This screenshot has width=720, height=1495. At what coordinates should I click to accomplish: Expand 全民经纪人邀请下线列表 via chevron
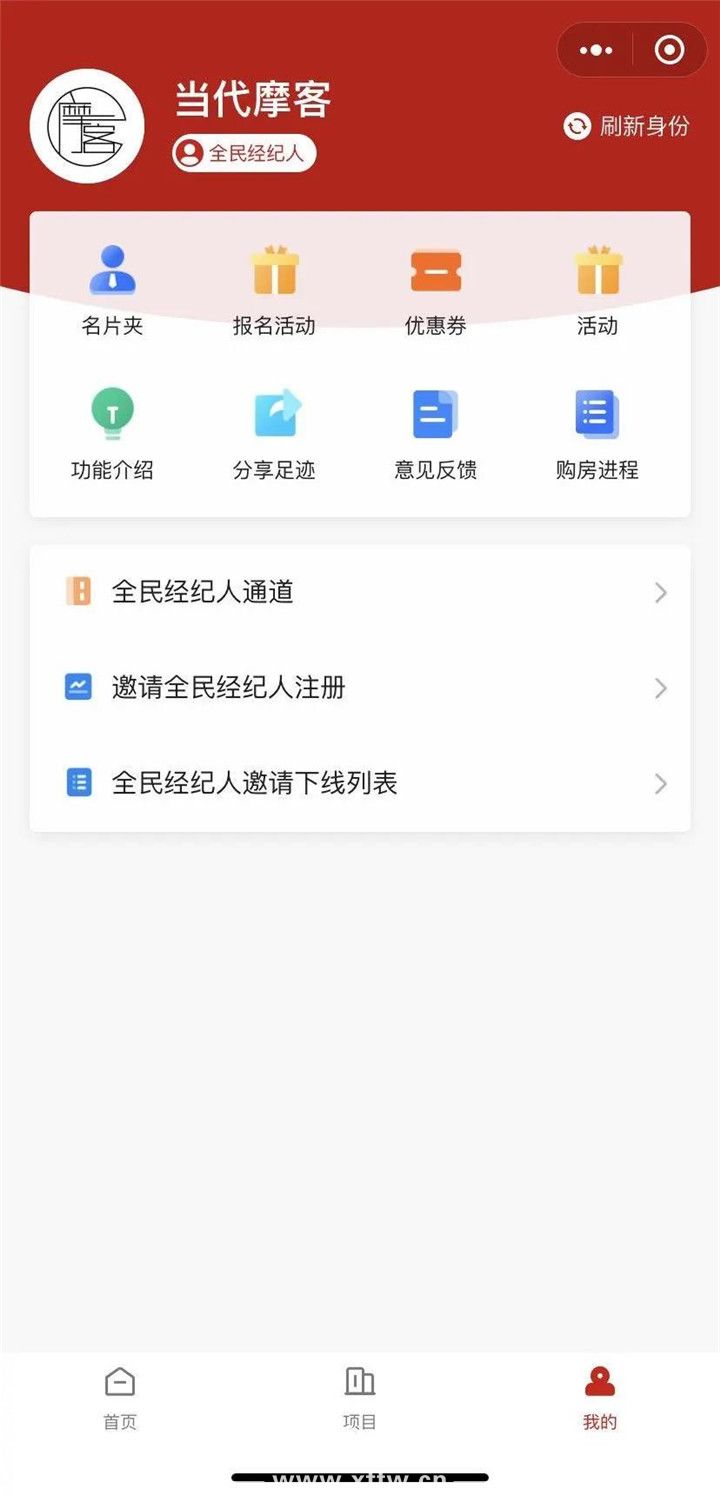click(660, 784)
